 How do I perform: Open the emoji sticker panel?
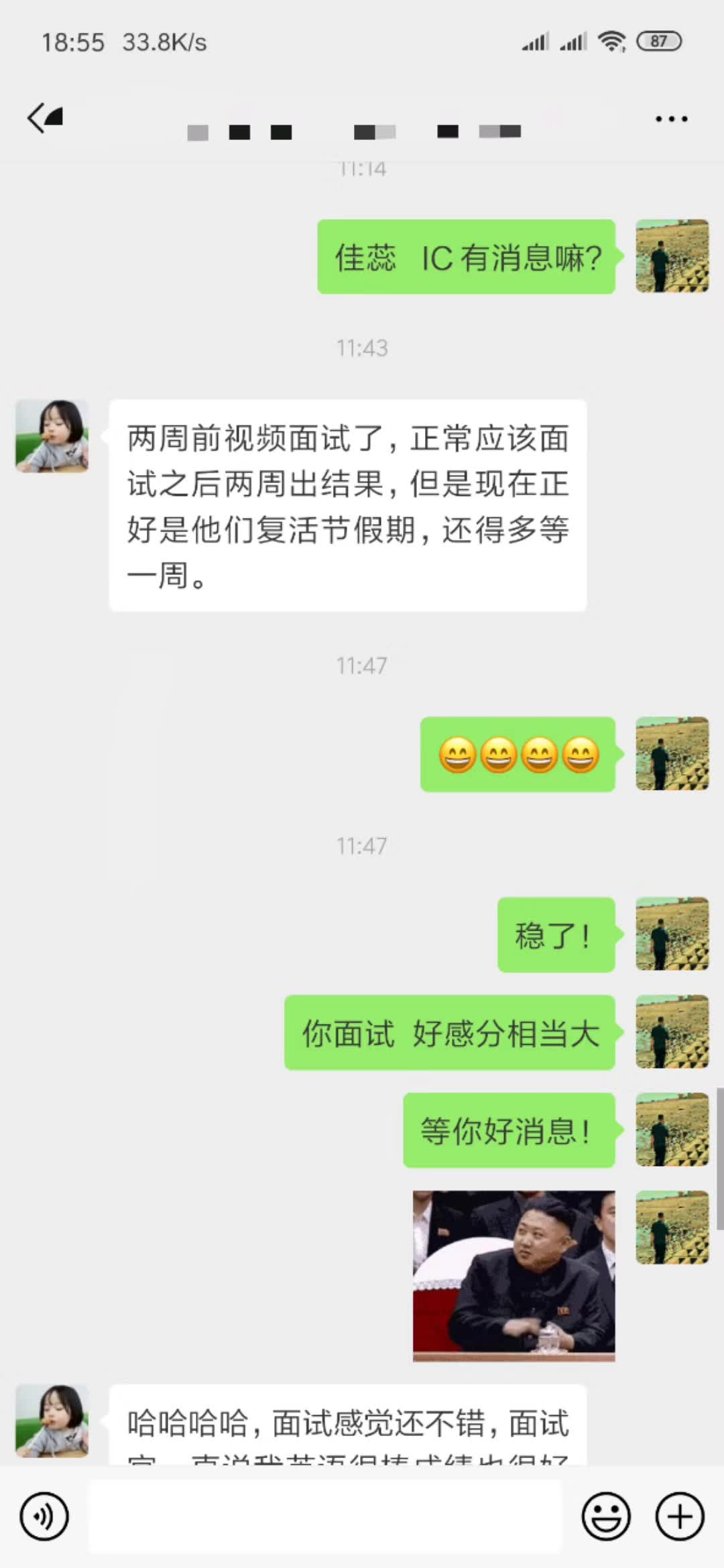coord(606,1516)
